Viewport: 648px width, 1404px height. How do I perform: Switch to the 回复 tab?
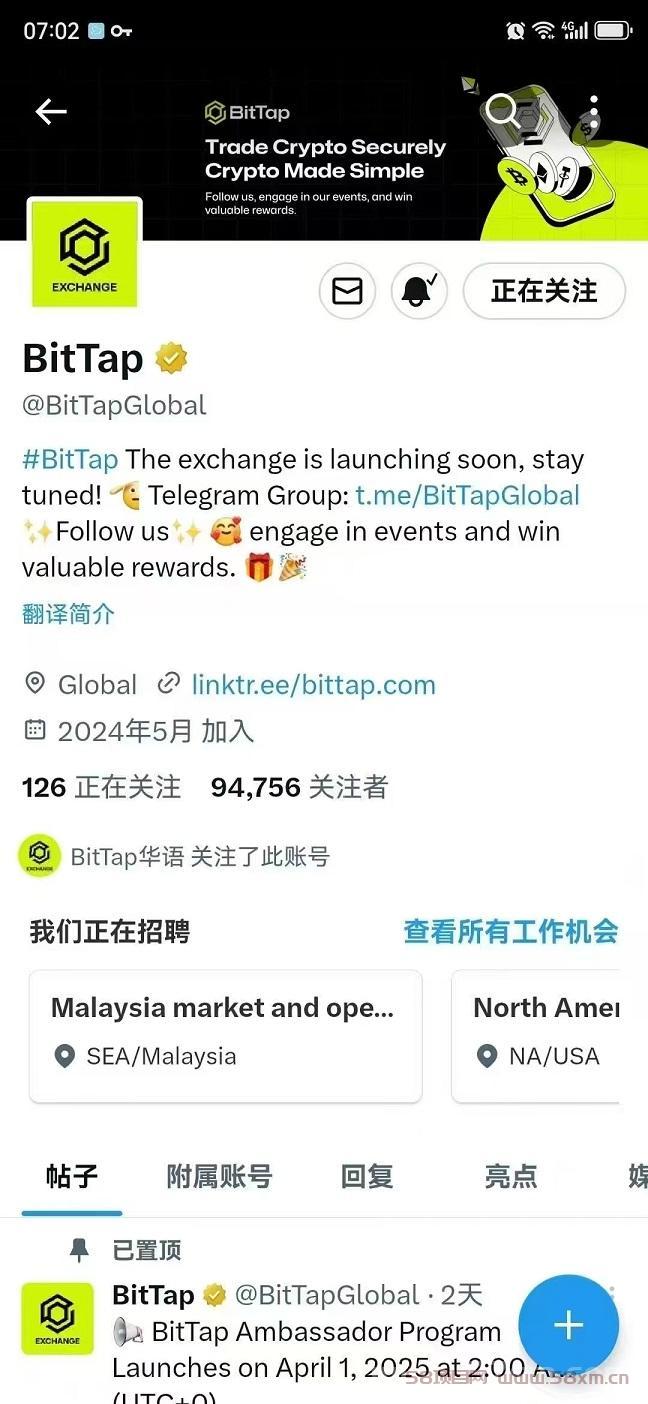tap(367, 1176)
